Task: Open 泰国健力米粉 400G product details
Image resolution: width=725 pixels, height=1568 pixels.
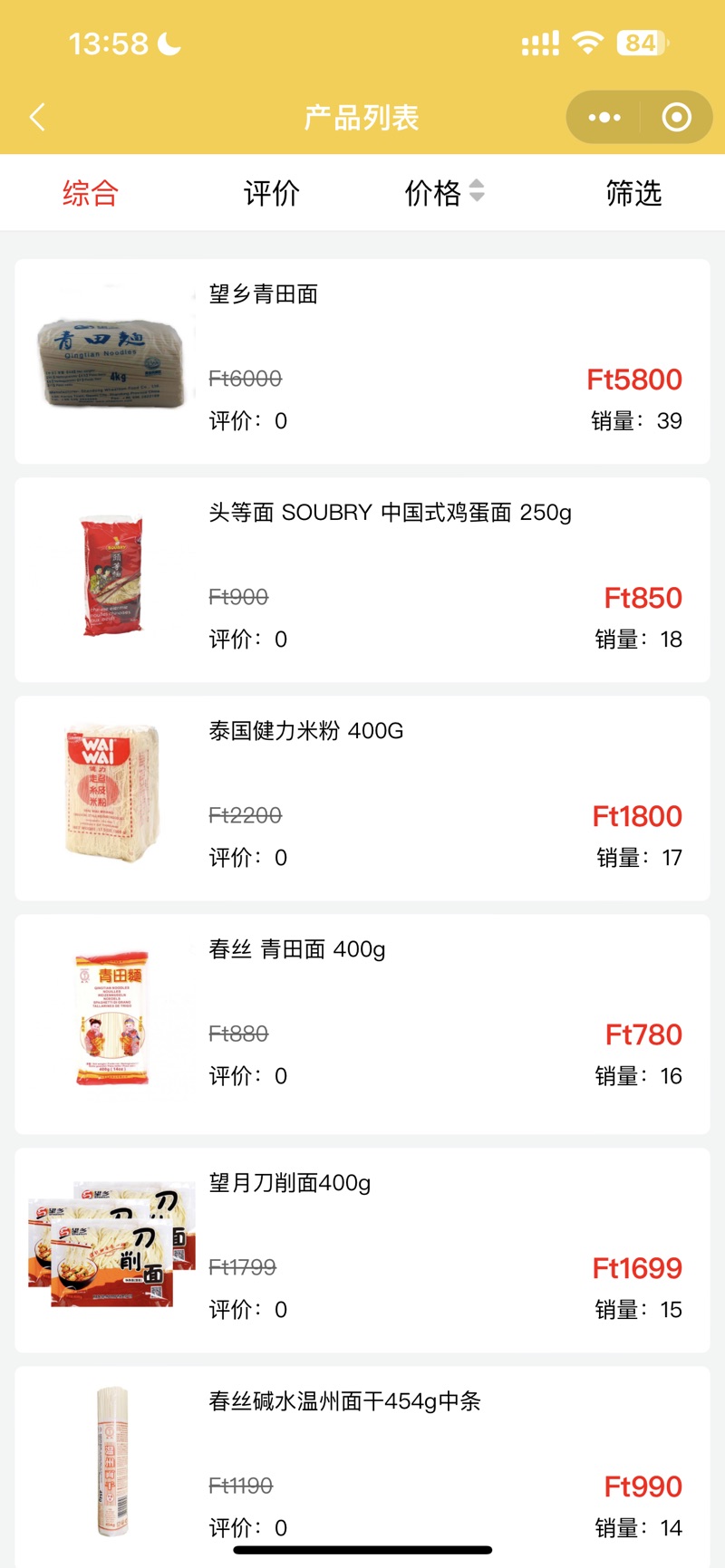Action: (x=362, y=798)
